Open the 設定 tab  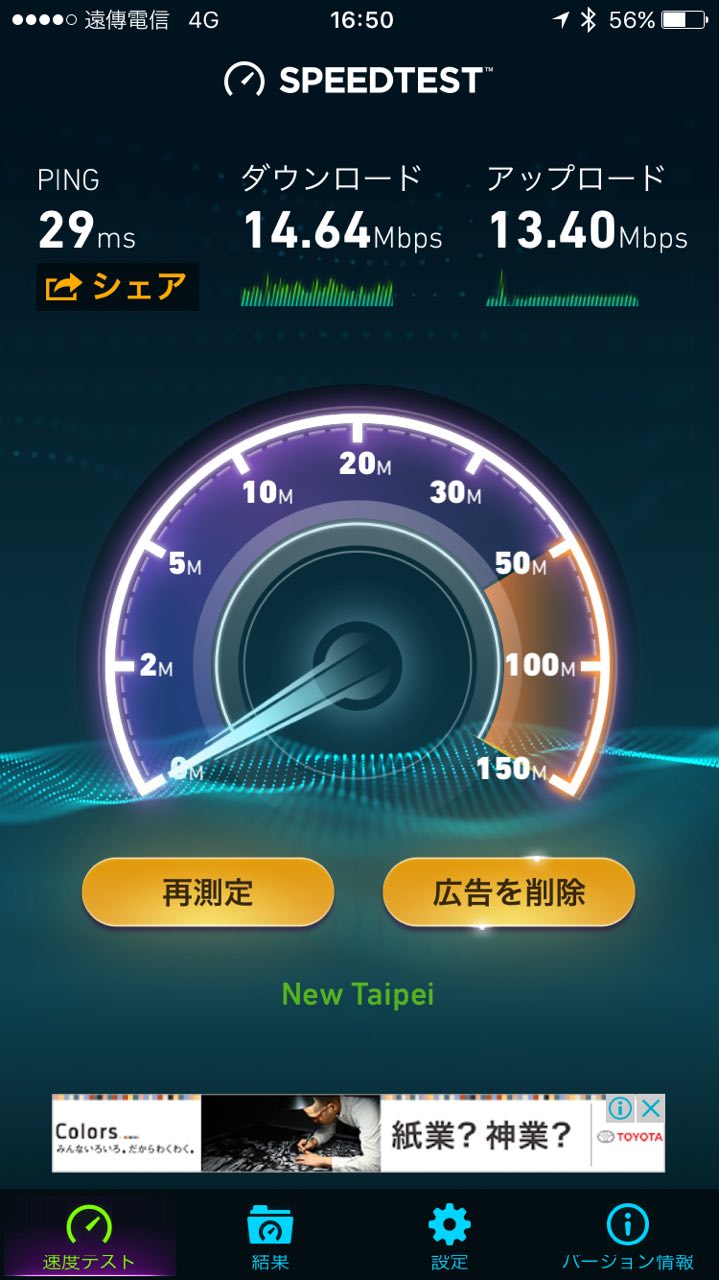[x=448, y=1236]
